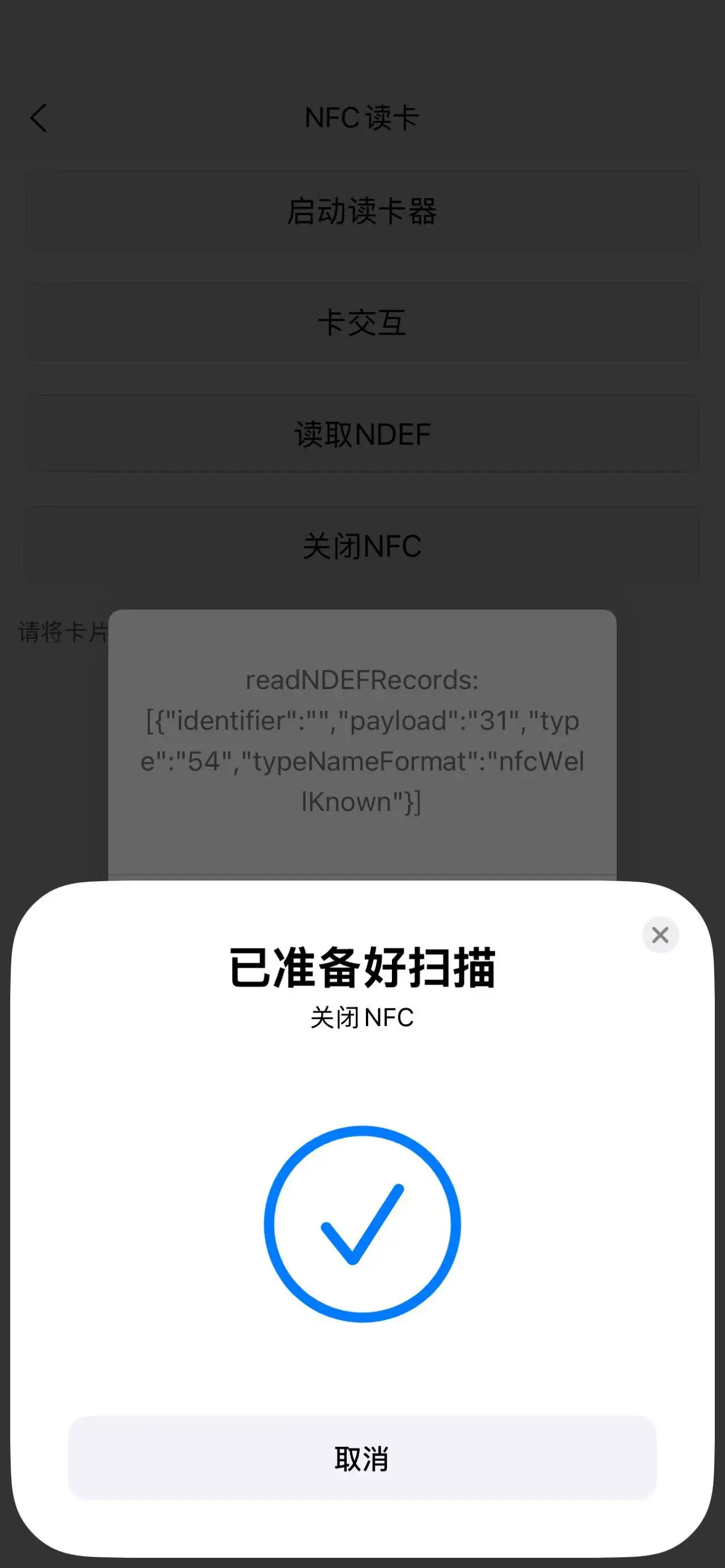Tap the 读取NDEF button
725x1568 pixels.
click(x=362, y=434)
